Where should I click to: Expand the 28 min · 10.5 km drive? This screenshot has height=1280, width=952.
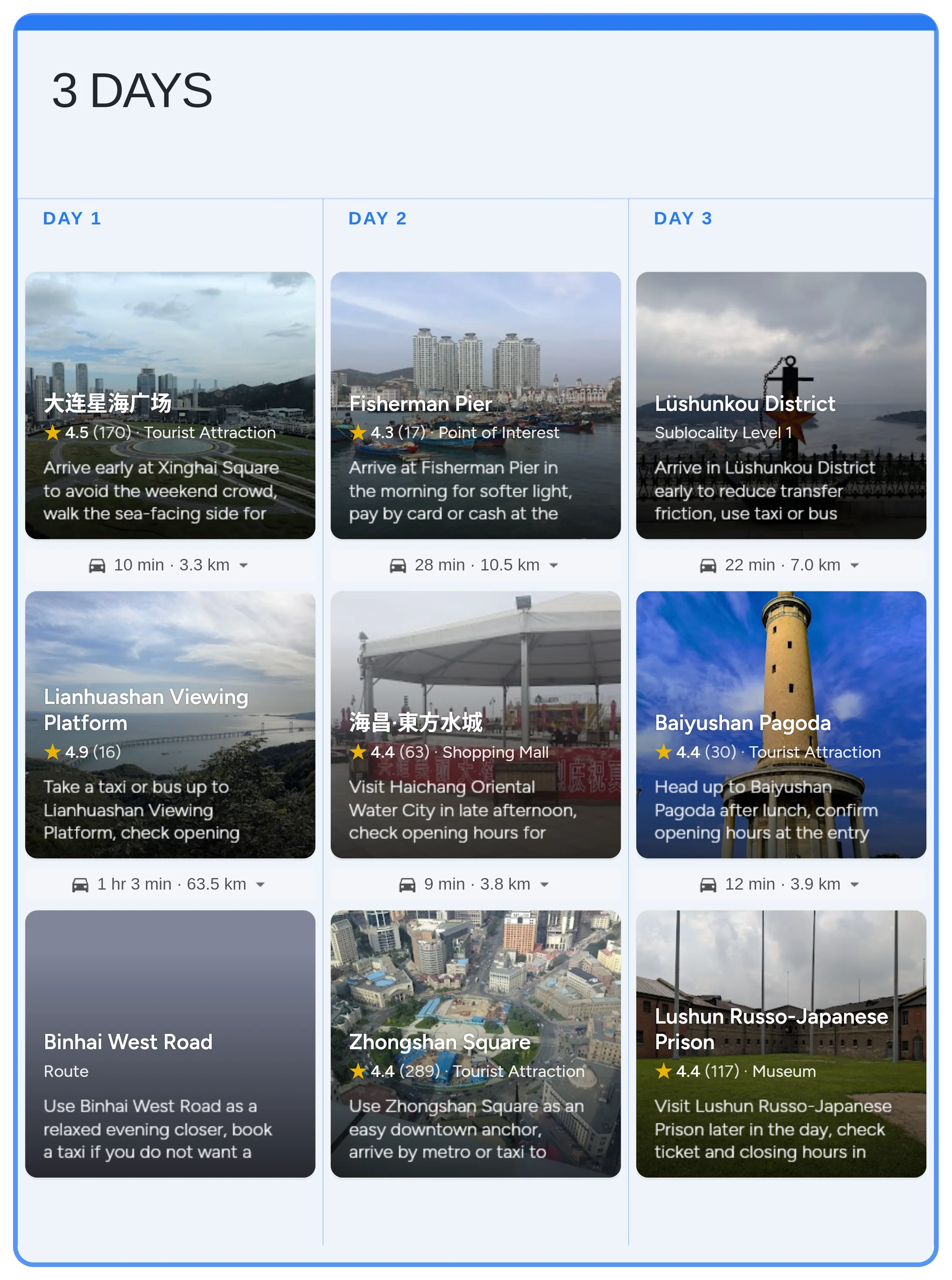[554, 565]
